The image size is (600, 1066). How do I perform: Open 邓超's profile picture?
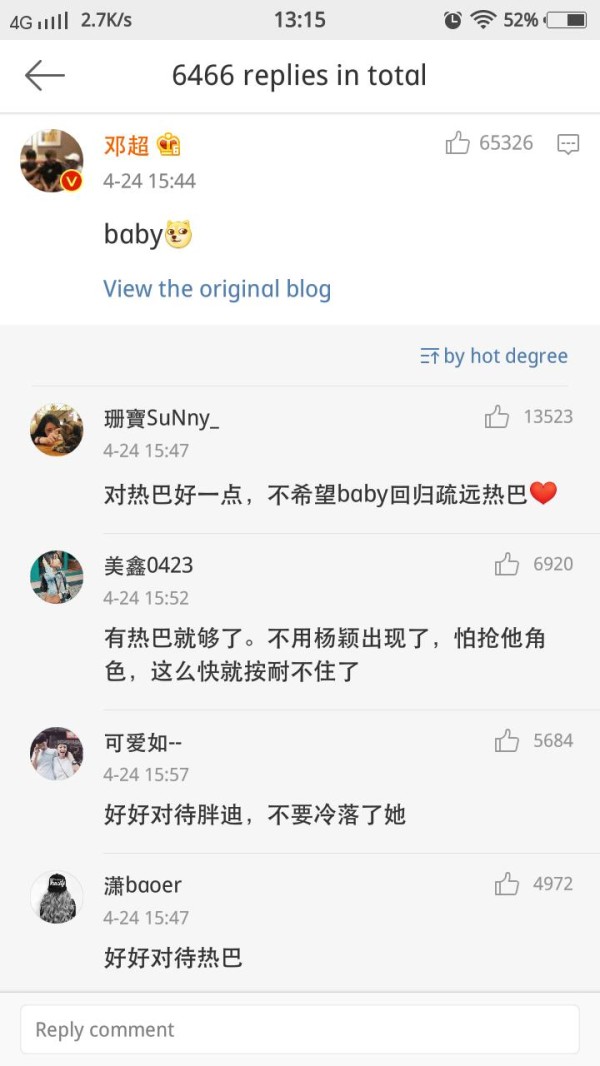pos(51,160)
